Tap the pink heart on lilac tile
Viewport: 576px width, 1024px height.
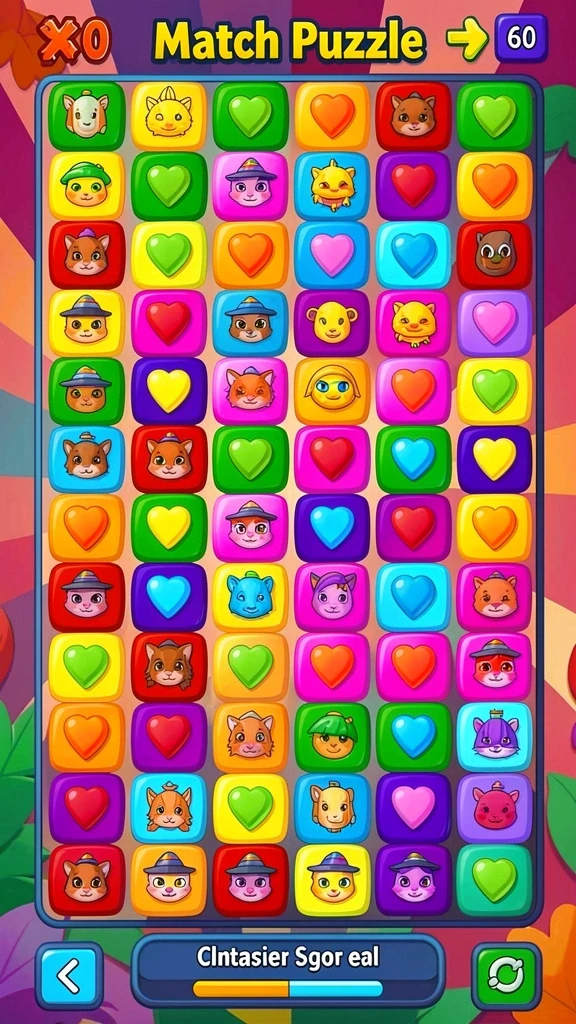point(494,324)
